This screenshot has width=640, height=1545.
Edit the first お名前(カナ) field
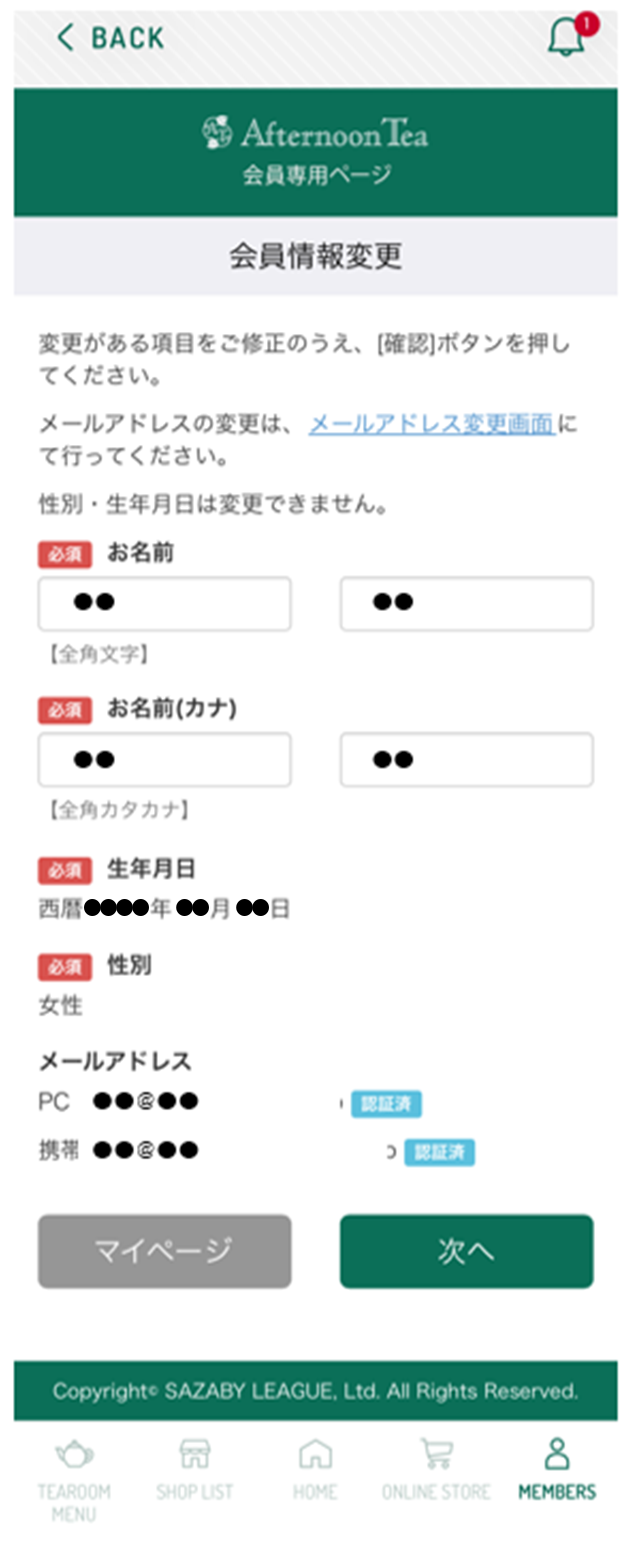[165, 759]
